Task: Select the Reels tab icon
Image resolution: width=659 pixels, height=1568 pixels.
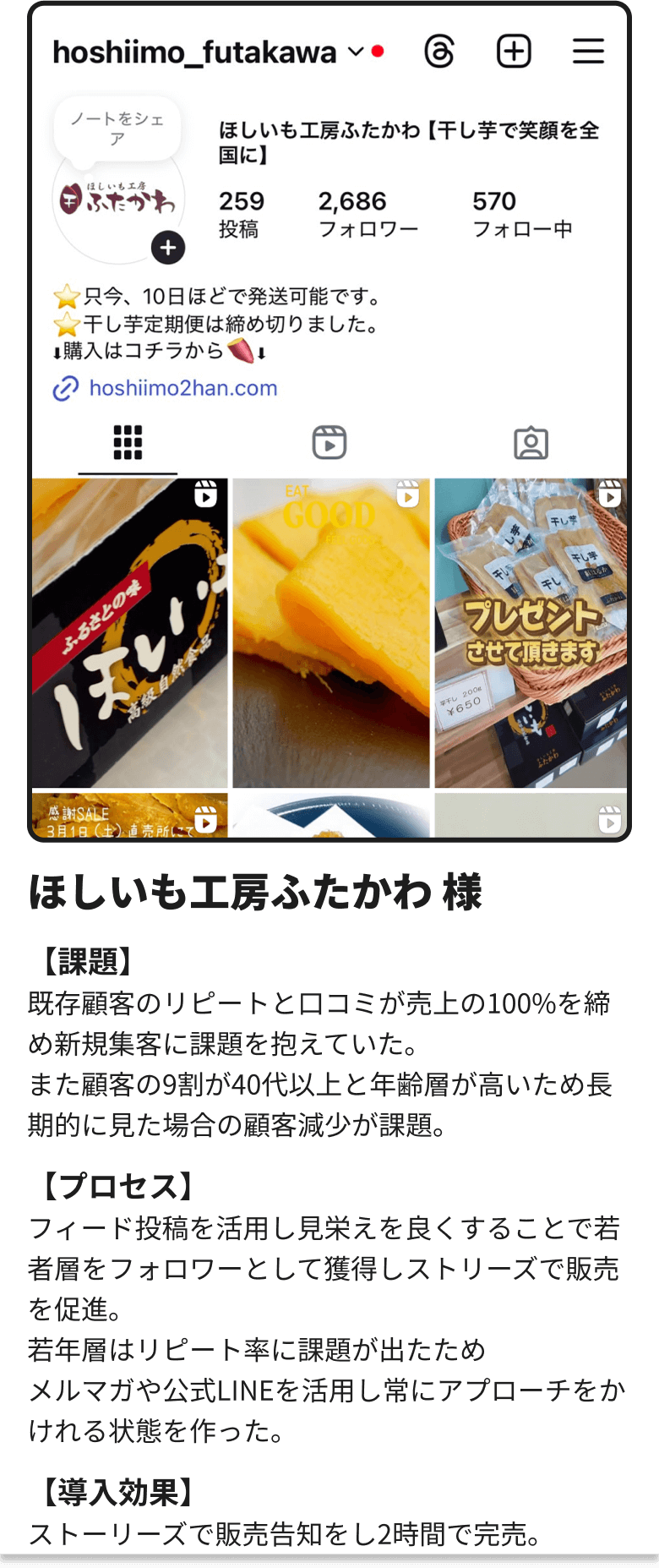Action: pyautogui.click(x=329, y=442)
